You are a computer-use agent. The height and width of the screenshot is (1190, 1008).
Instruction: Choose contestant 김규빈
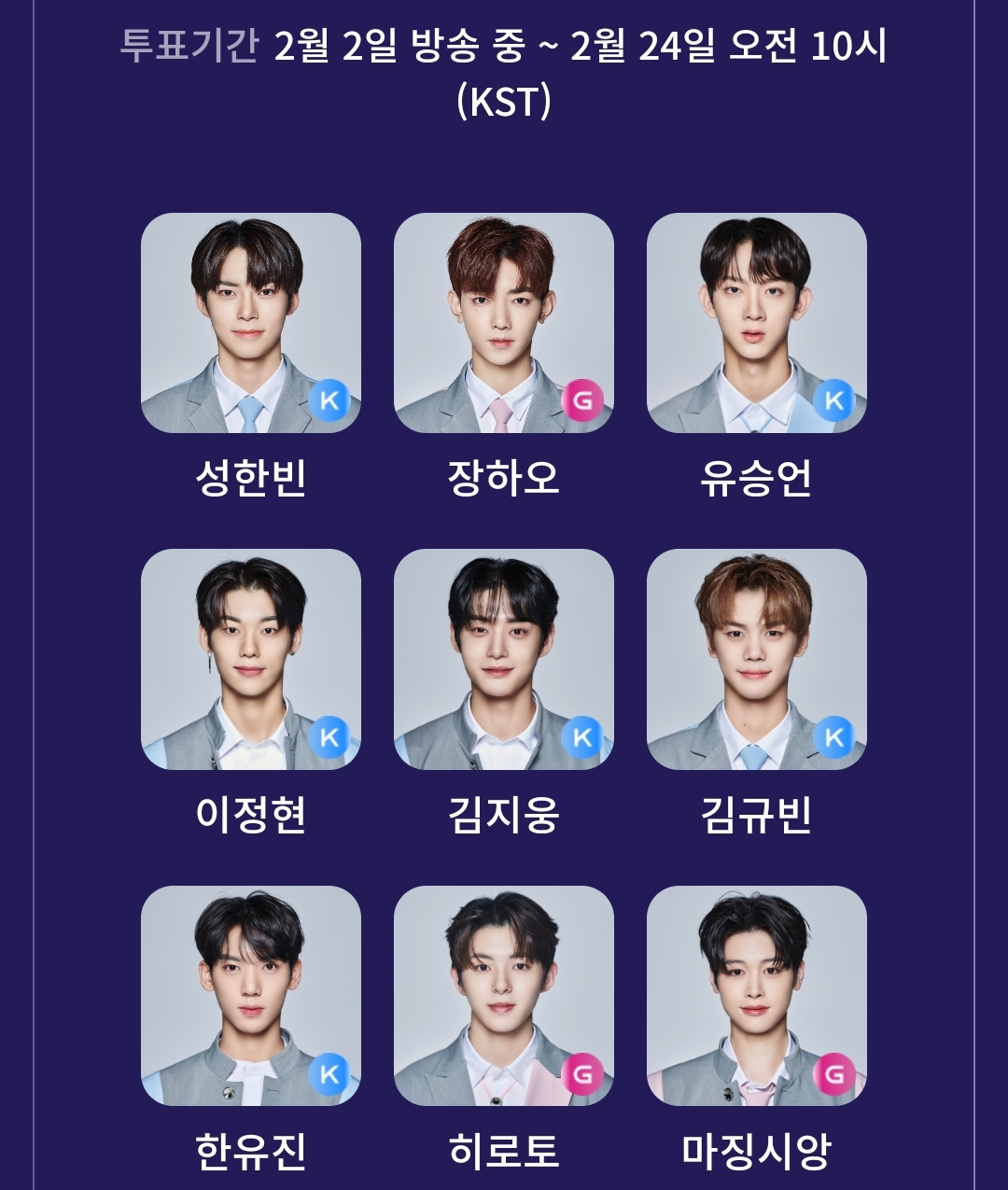pos(756,659)
